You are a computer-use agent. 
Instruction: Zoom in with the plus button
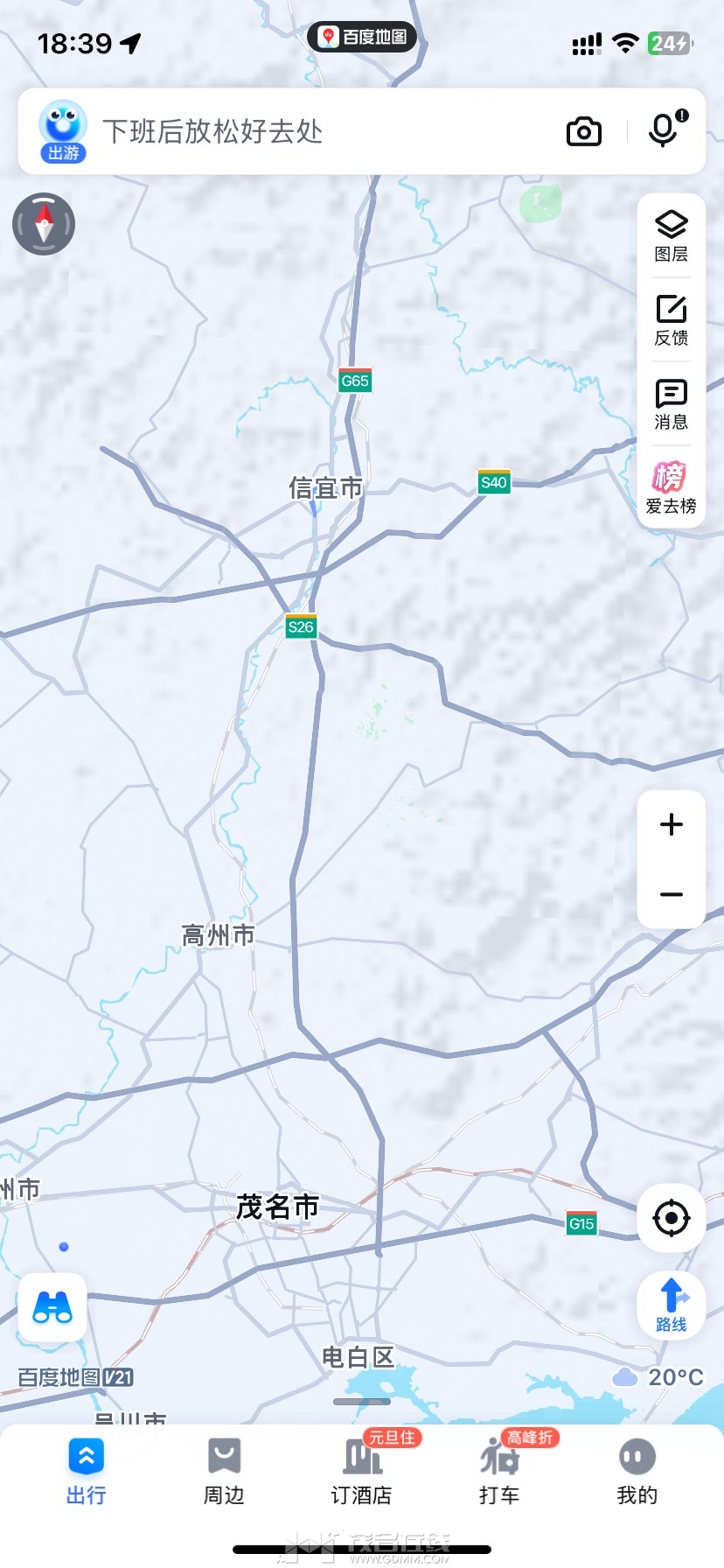(671, 824)
